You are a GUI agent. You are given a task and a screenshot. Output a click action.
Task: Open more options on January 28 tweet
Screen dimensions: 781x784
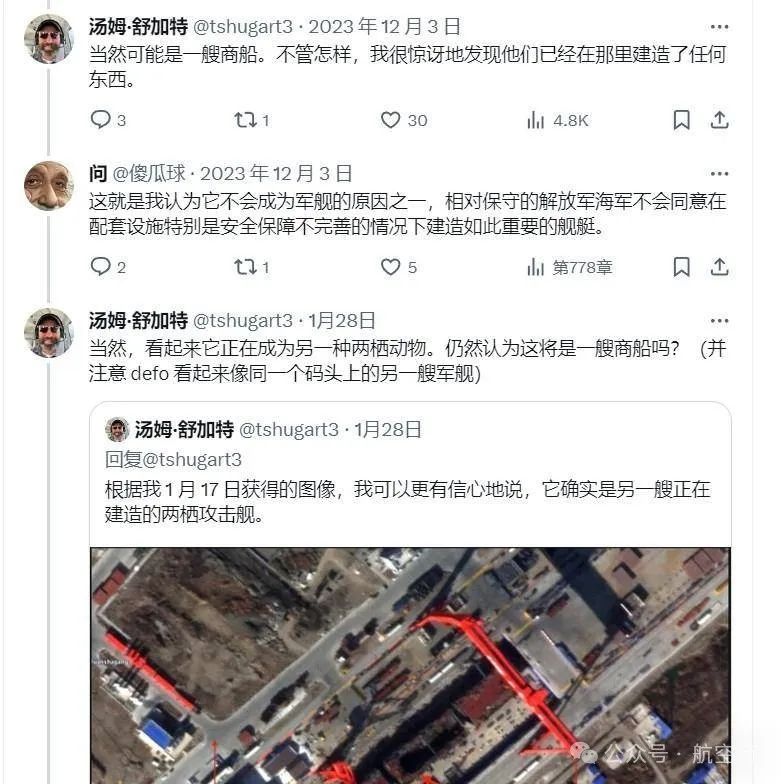coord(719,318)
